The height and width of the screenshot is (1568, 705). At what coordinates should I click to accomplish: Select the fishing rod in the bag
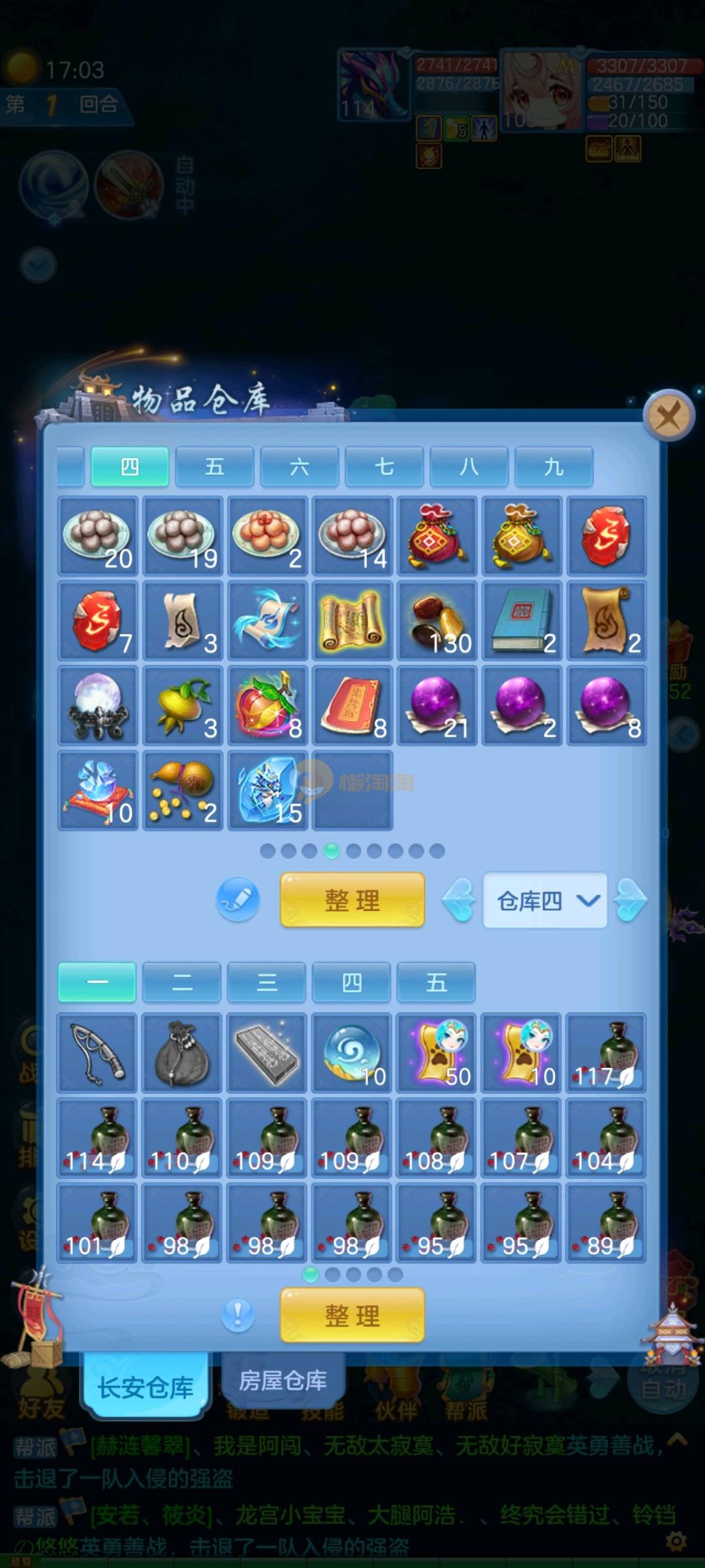tap(97, 1053)
